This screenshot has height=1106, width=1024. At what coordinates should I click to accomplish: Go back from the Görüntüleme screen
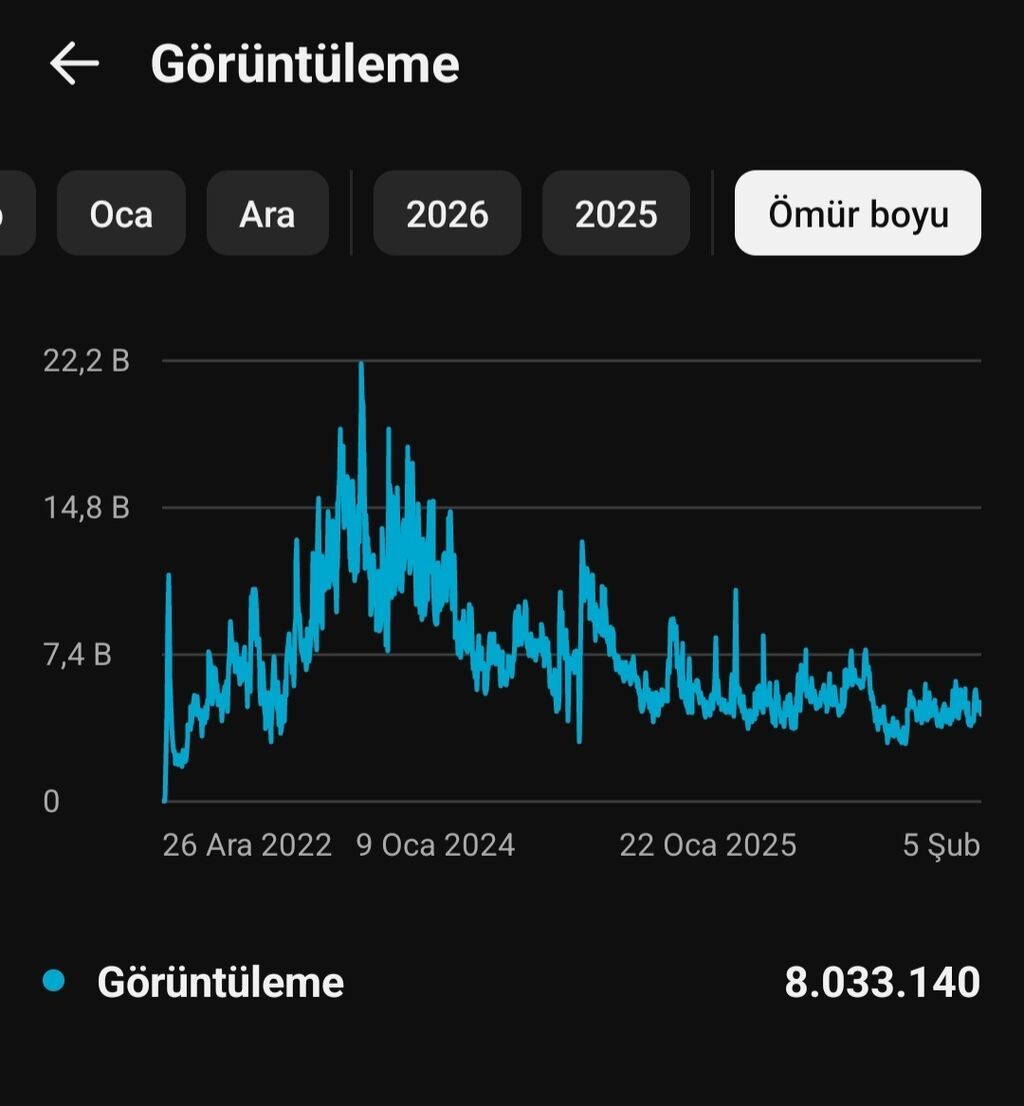74,64
